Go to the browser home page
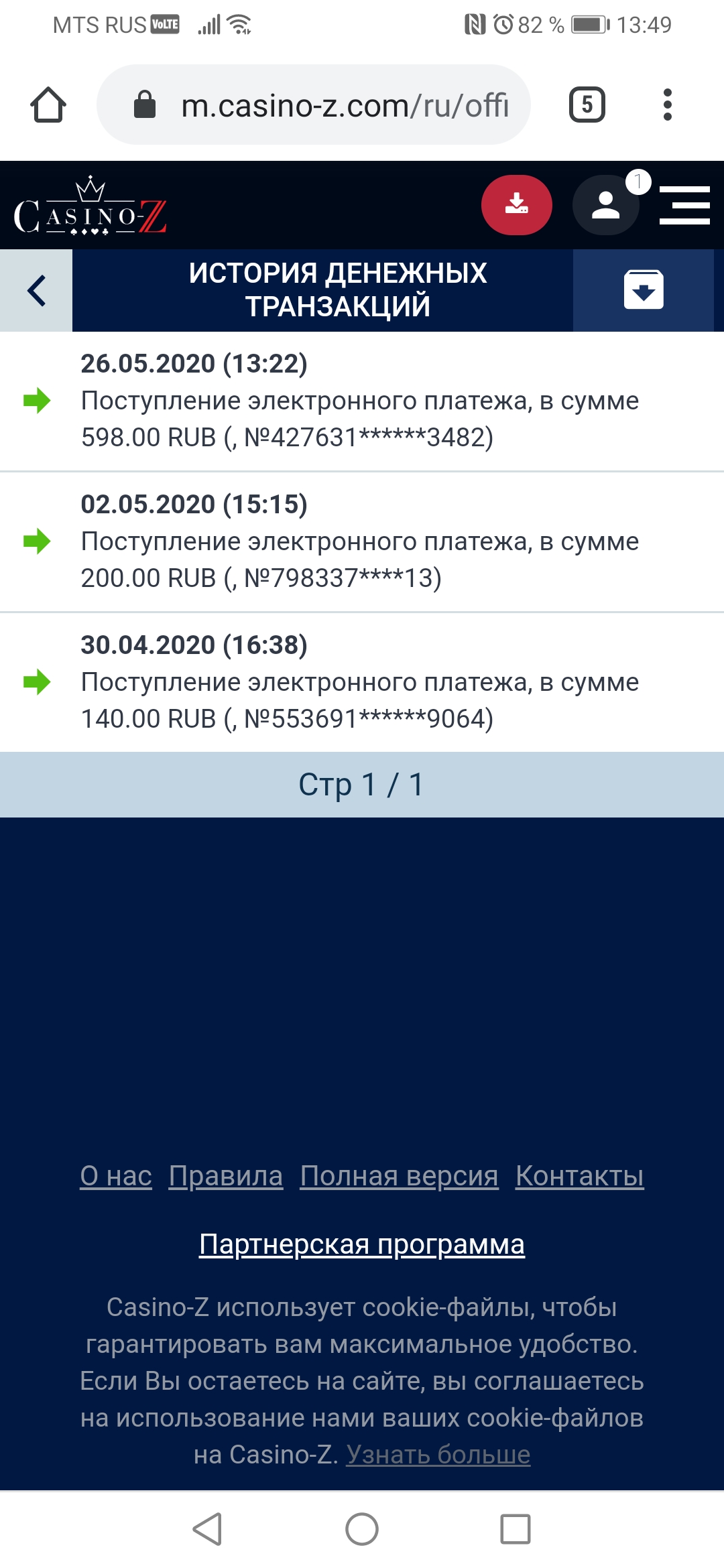The image size is (724, 1568). 48,105
